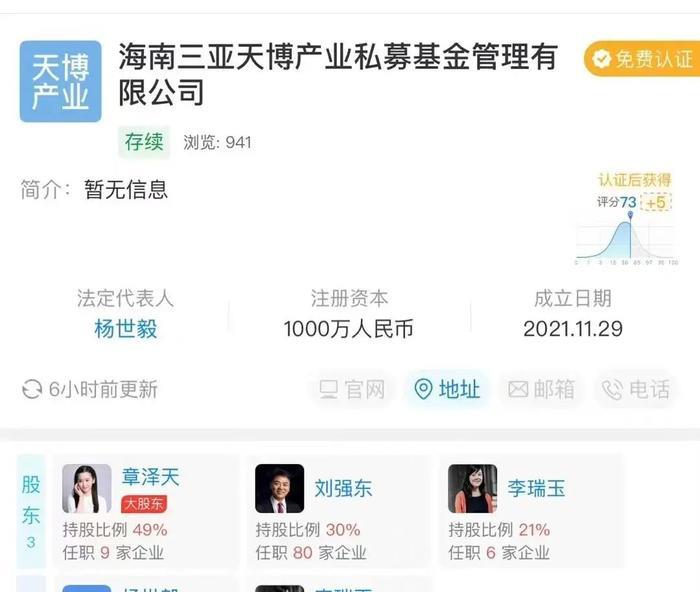Tap the 电话 phone button

tap(635, 389)
